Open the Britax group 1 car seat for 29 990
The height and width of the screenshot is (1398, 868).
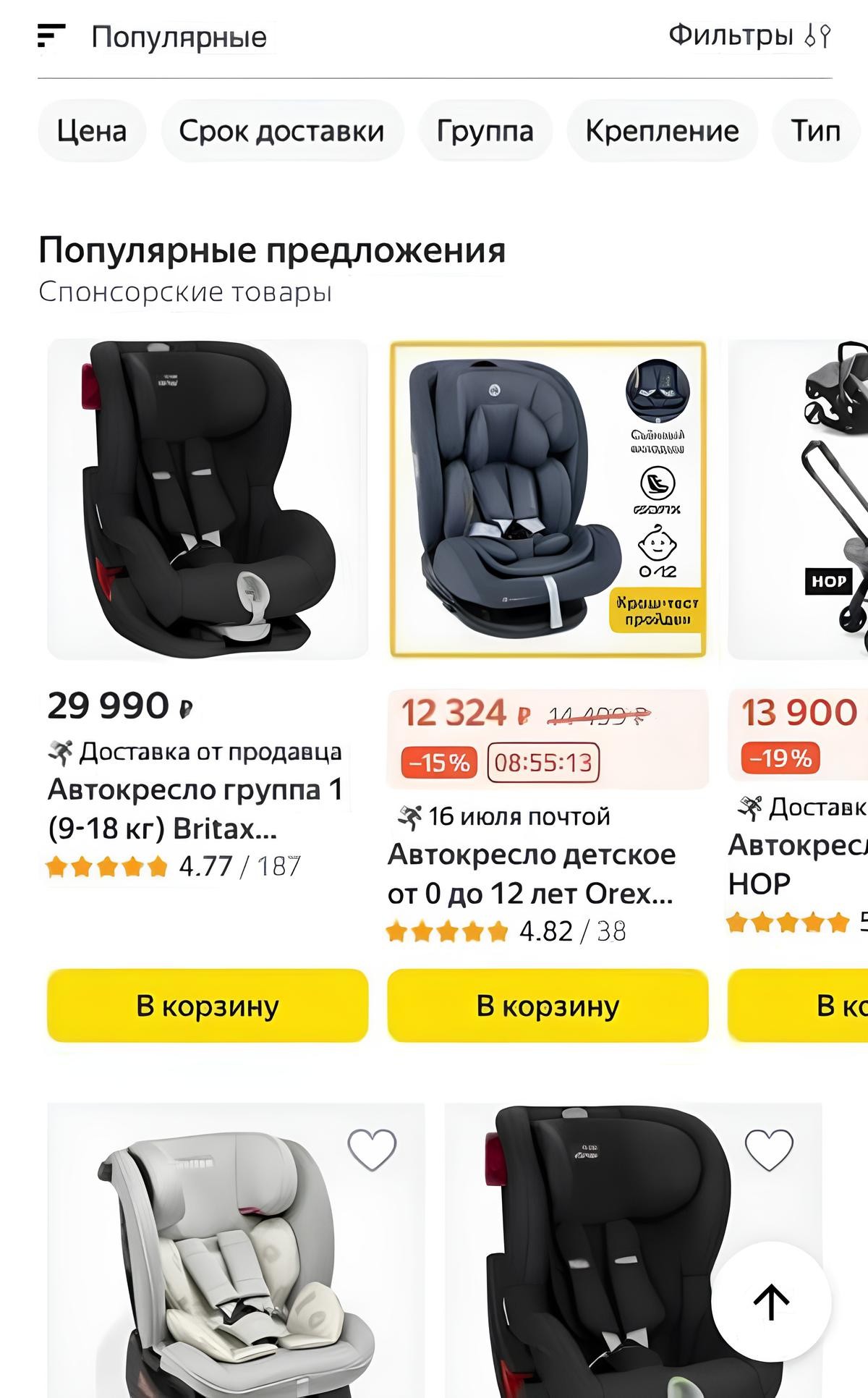click(x=208, y=499)
